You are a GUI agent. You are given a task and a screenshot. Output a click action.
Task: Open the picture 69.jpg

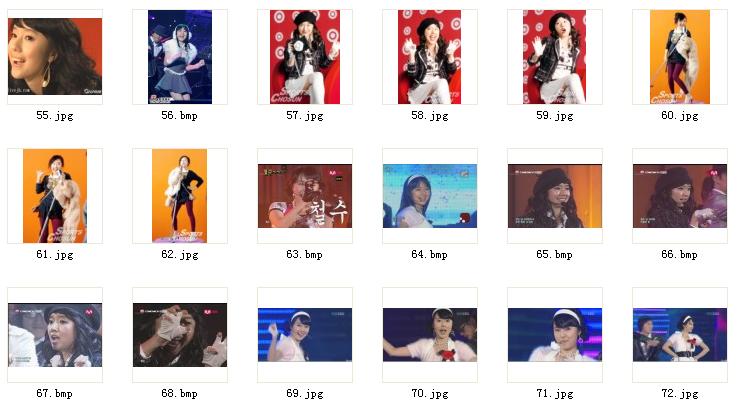pyautogui.click(x=304, y=335)
